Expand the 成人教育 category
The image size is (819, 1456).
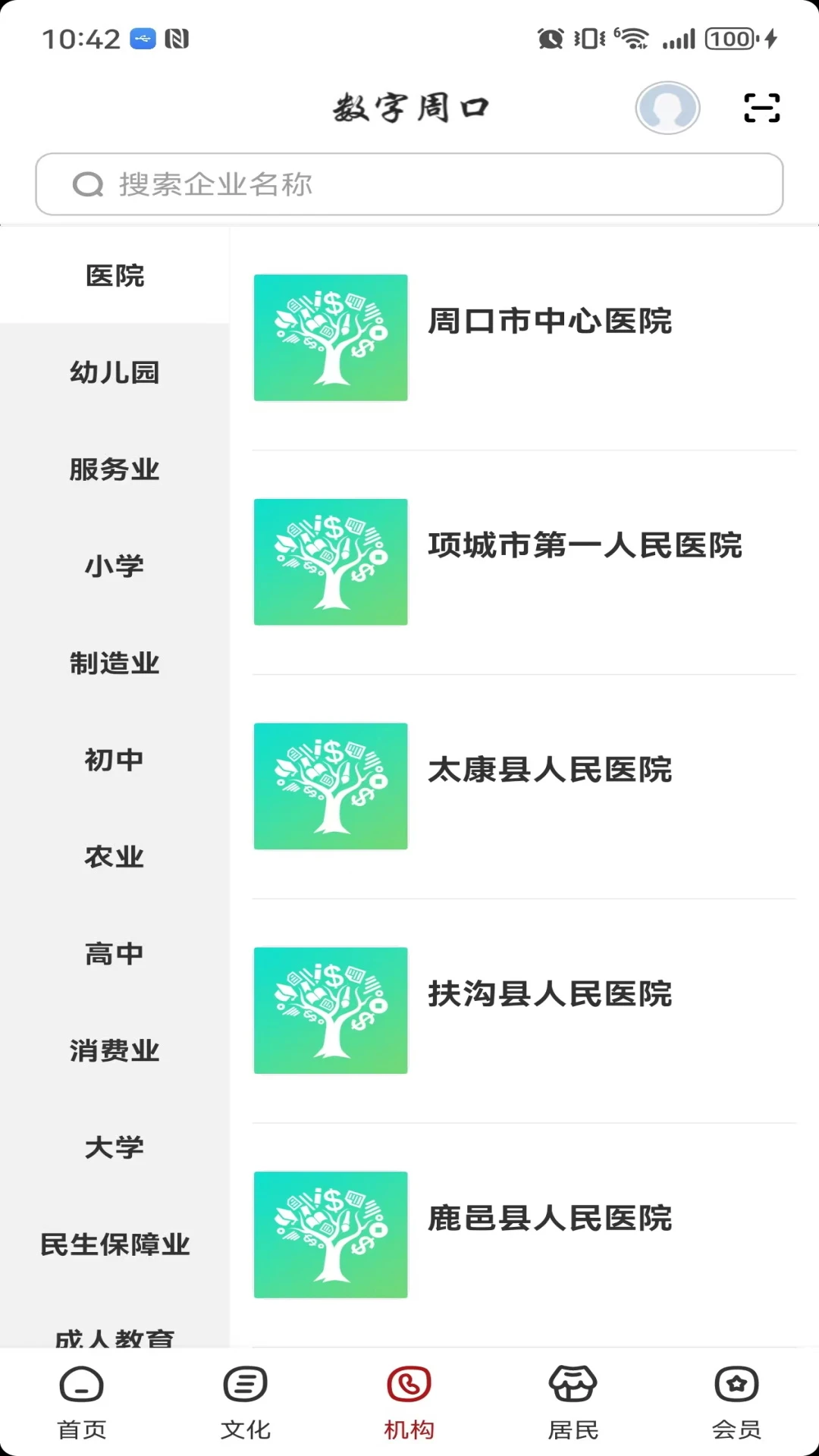[114, 1337]
